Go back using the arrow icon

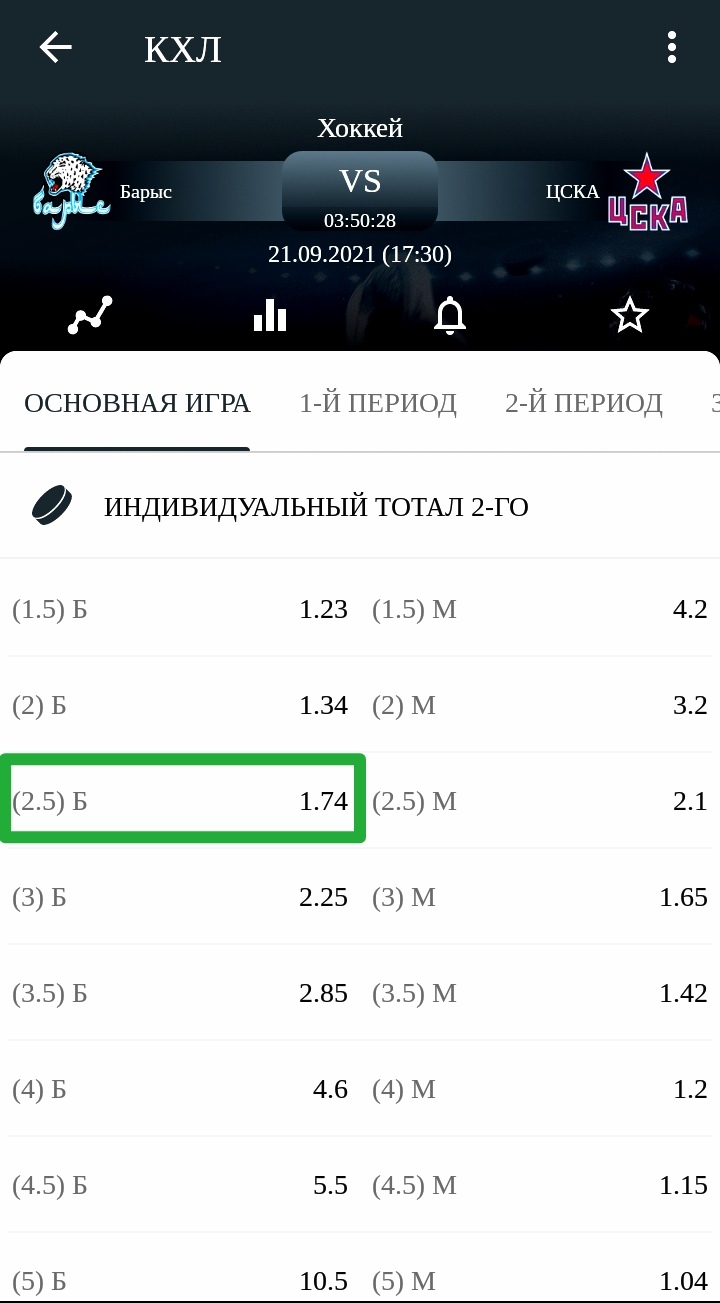click(x=55, y=48)
